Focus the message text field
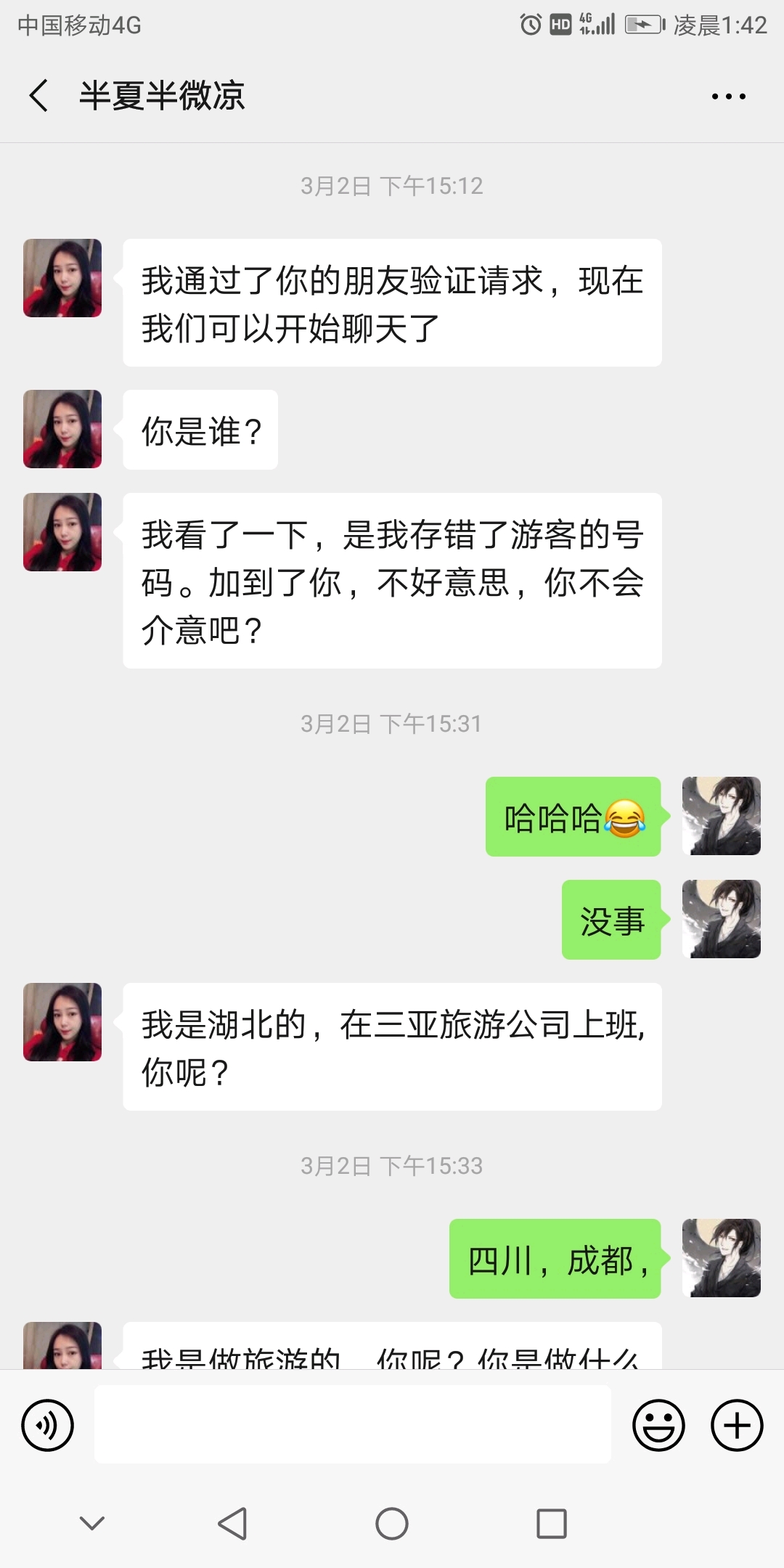784x1568 pixels. point(353,1424)
